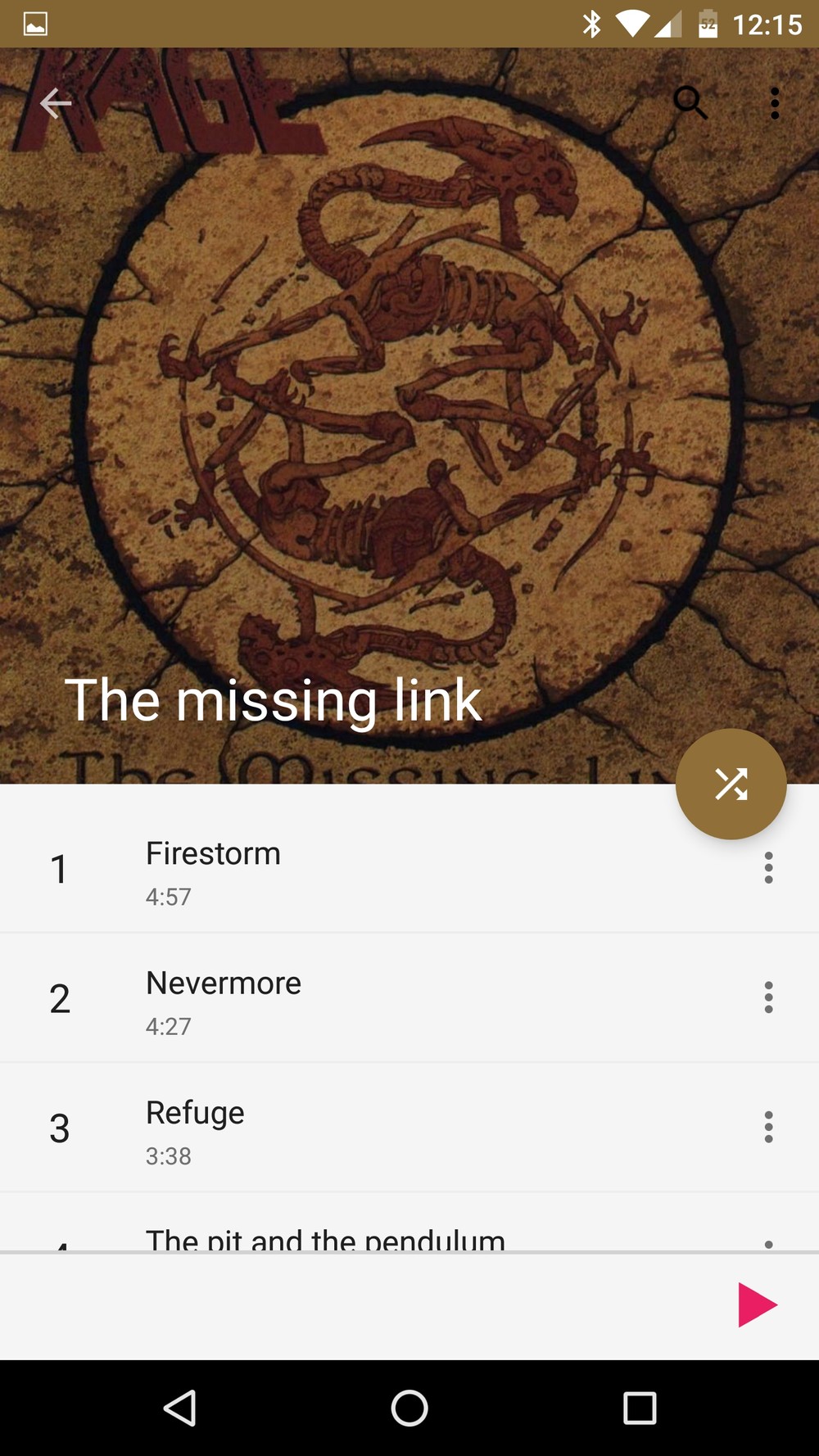Go to the Android home screen
Screen dimensions: 819x1456
pos(409,1409)
